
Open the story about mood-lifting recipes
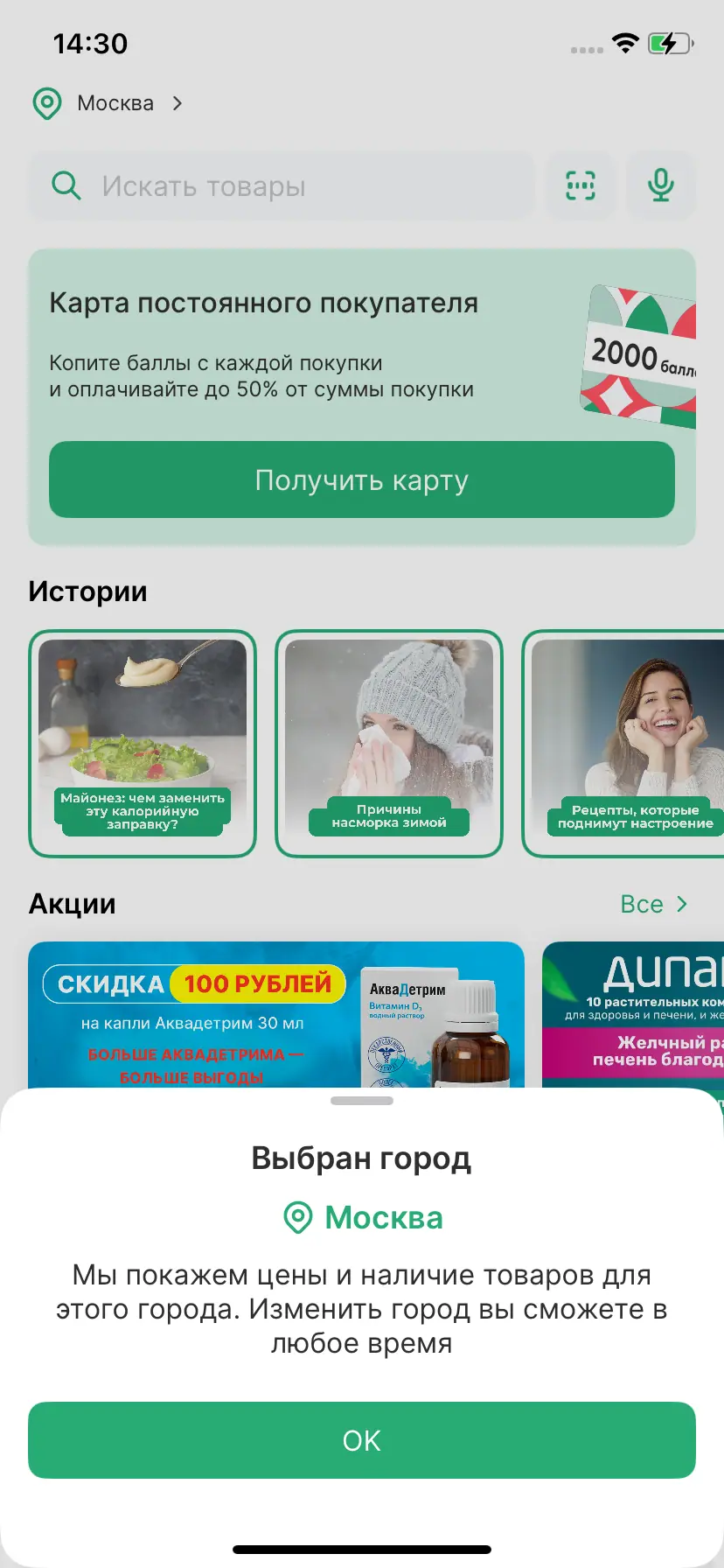pos(626,744)
